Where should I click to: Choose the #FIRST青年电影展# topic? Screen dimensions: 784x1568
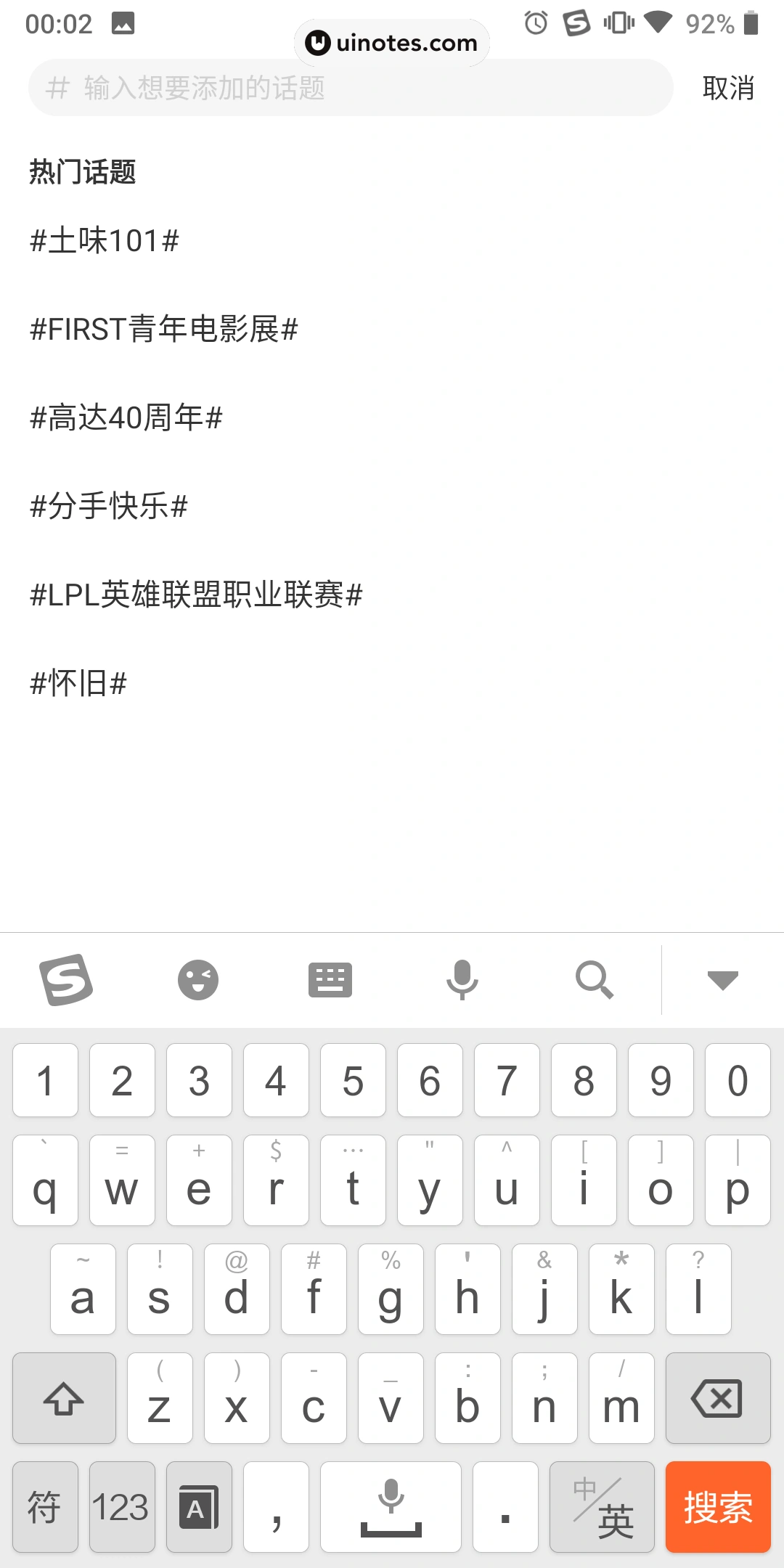[164, 330]
